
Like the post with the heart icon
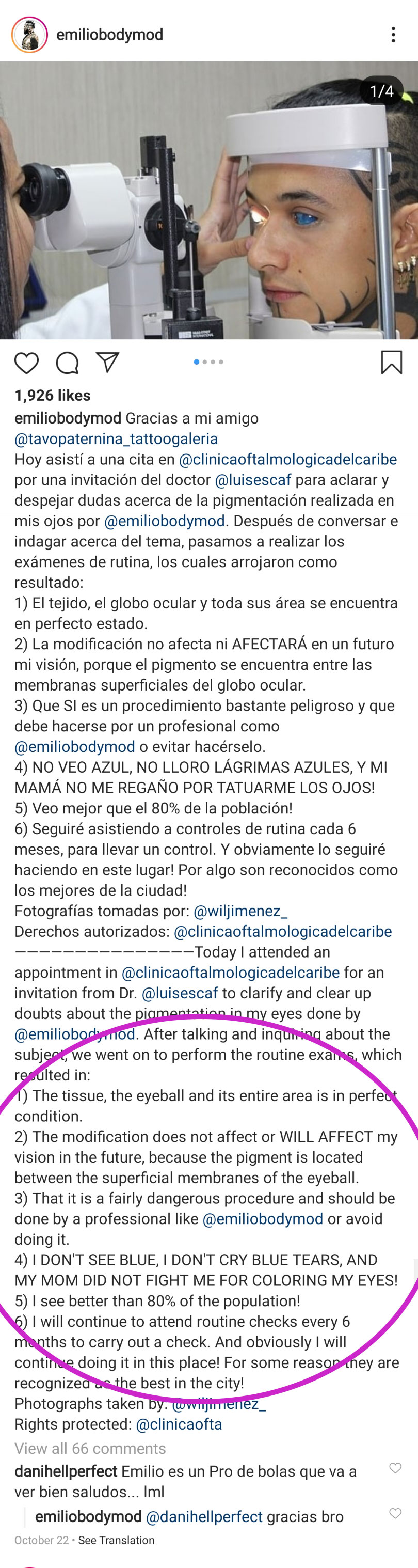[26, 363]
